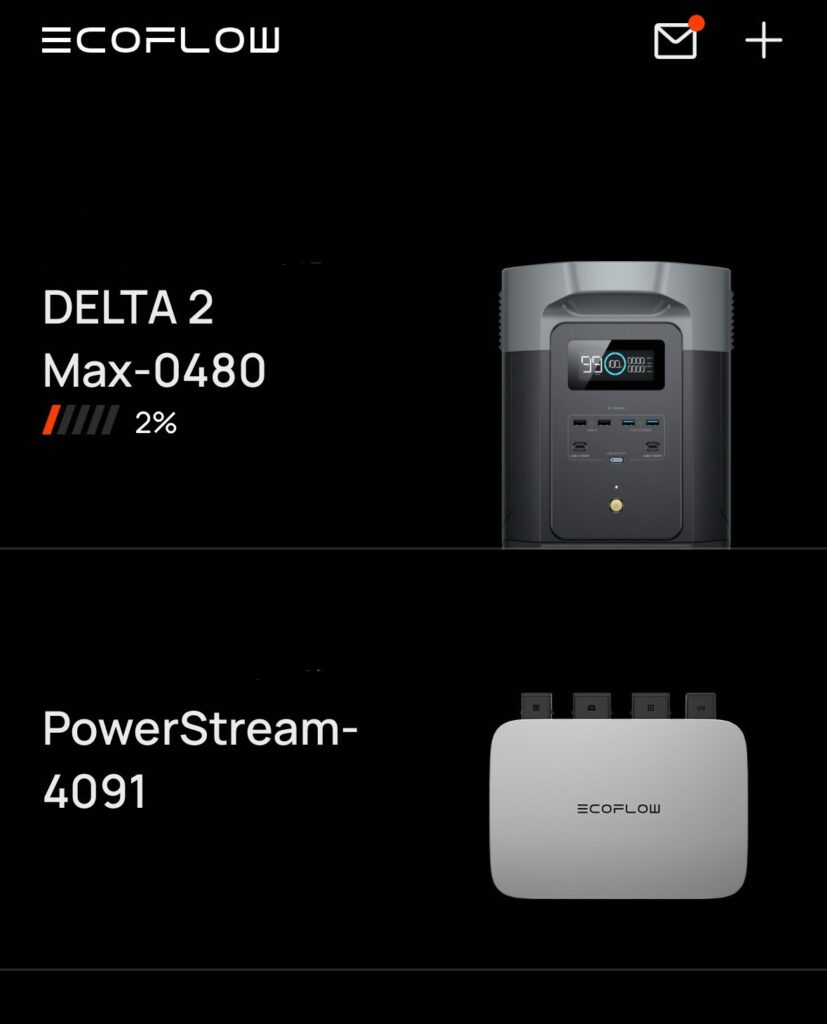This screenshot has width=827, height=1024.
Task: Open the messages envelope icon
Action: [x=673, y=41]
